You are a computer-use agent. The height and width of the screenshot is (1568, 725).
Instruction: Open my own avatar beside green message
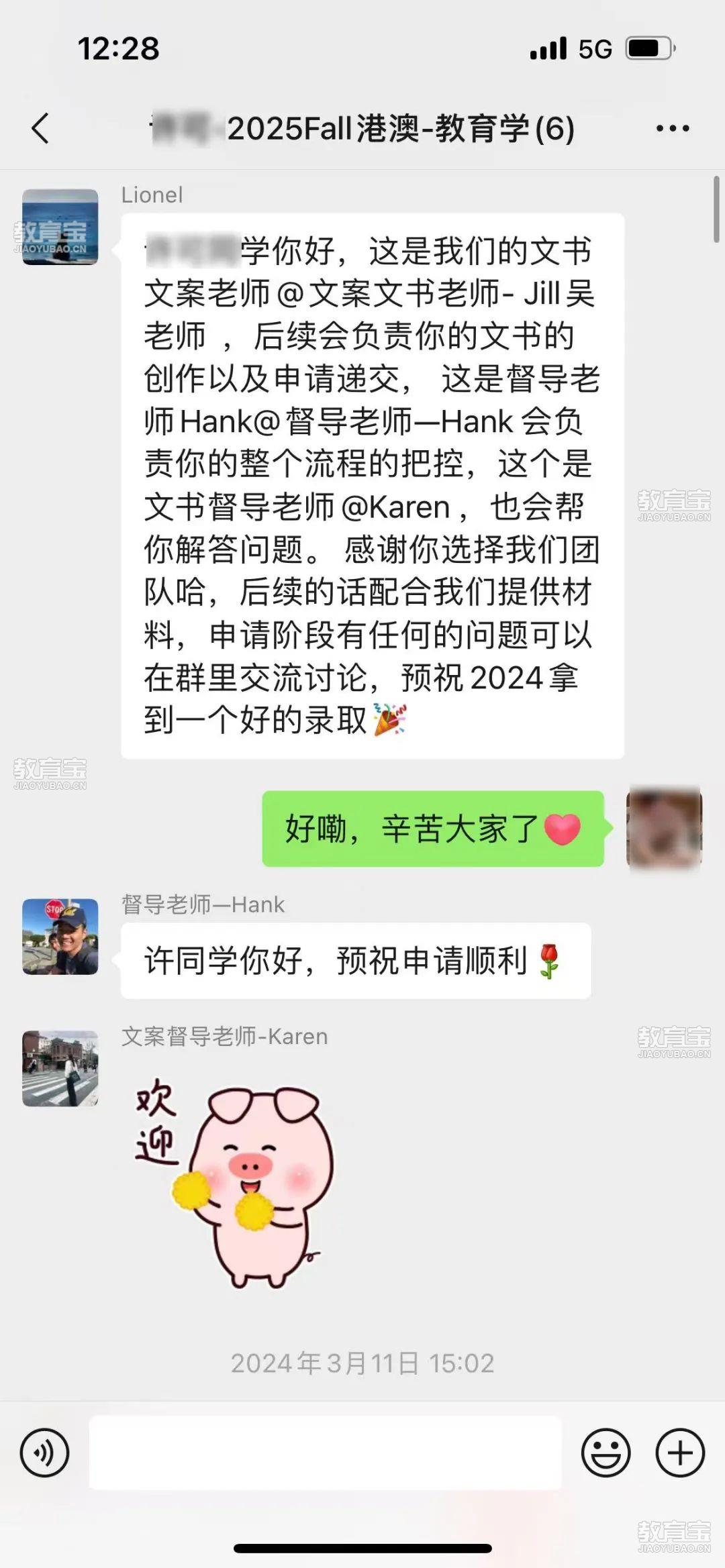(663, 829)
